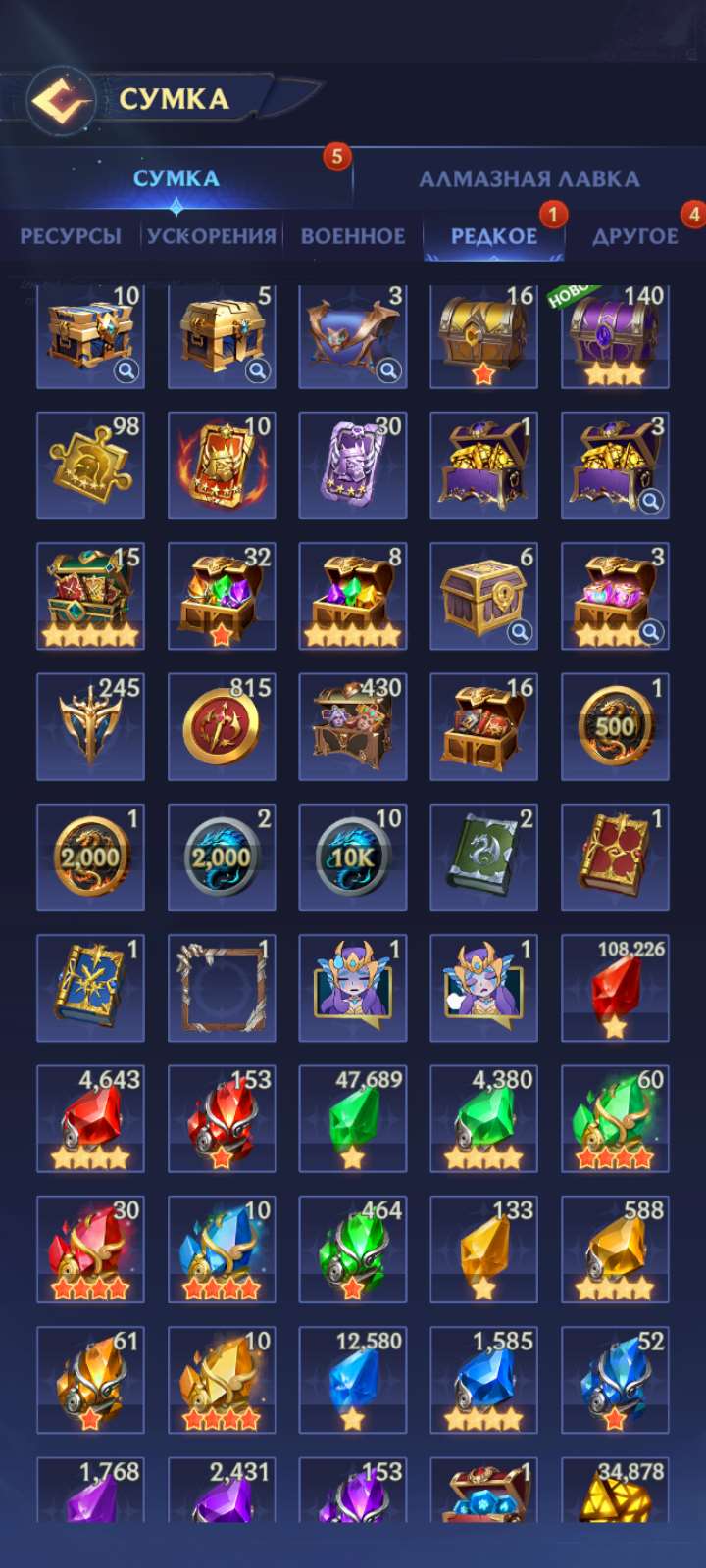Choose the gold 500 dragon coin
The width and height of the screenshot is (706, 1568).
tap(615, 727)
